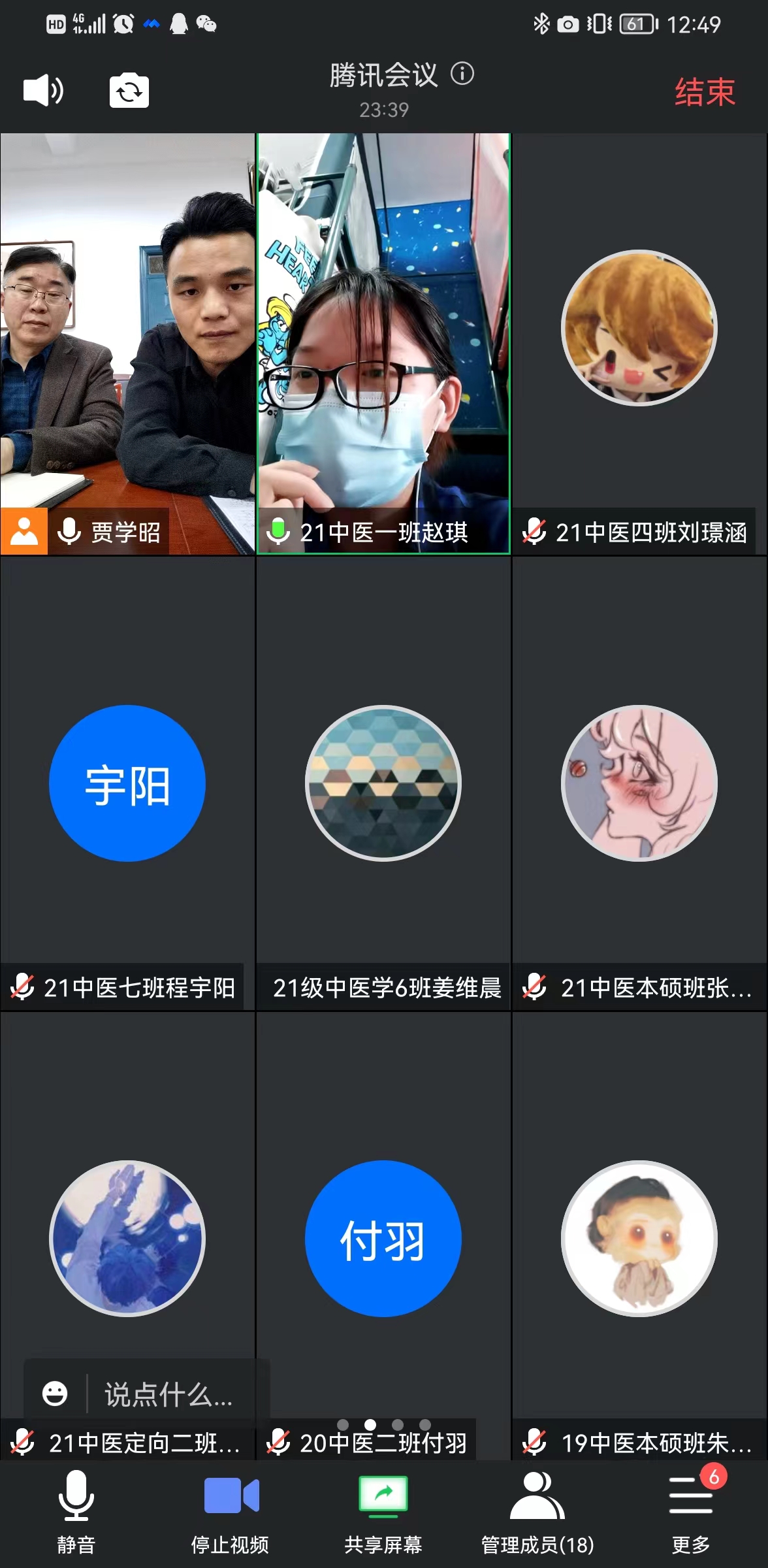The height and width of the screenshot is (1568, 768).
Task: Toggle the speaker audio output
Action: (44, 90)
